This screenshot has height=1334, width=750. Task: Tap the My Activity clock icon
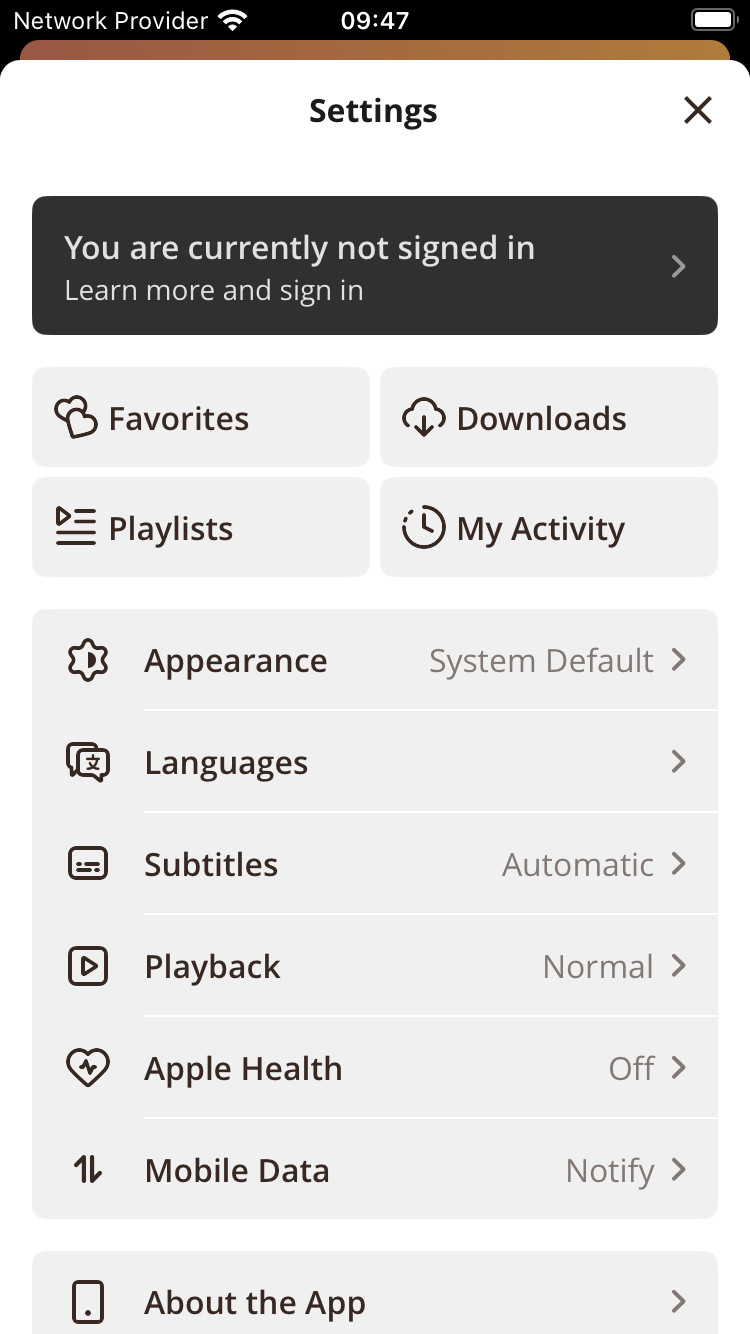(x=424, y=527)
